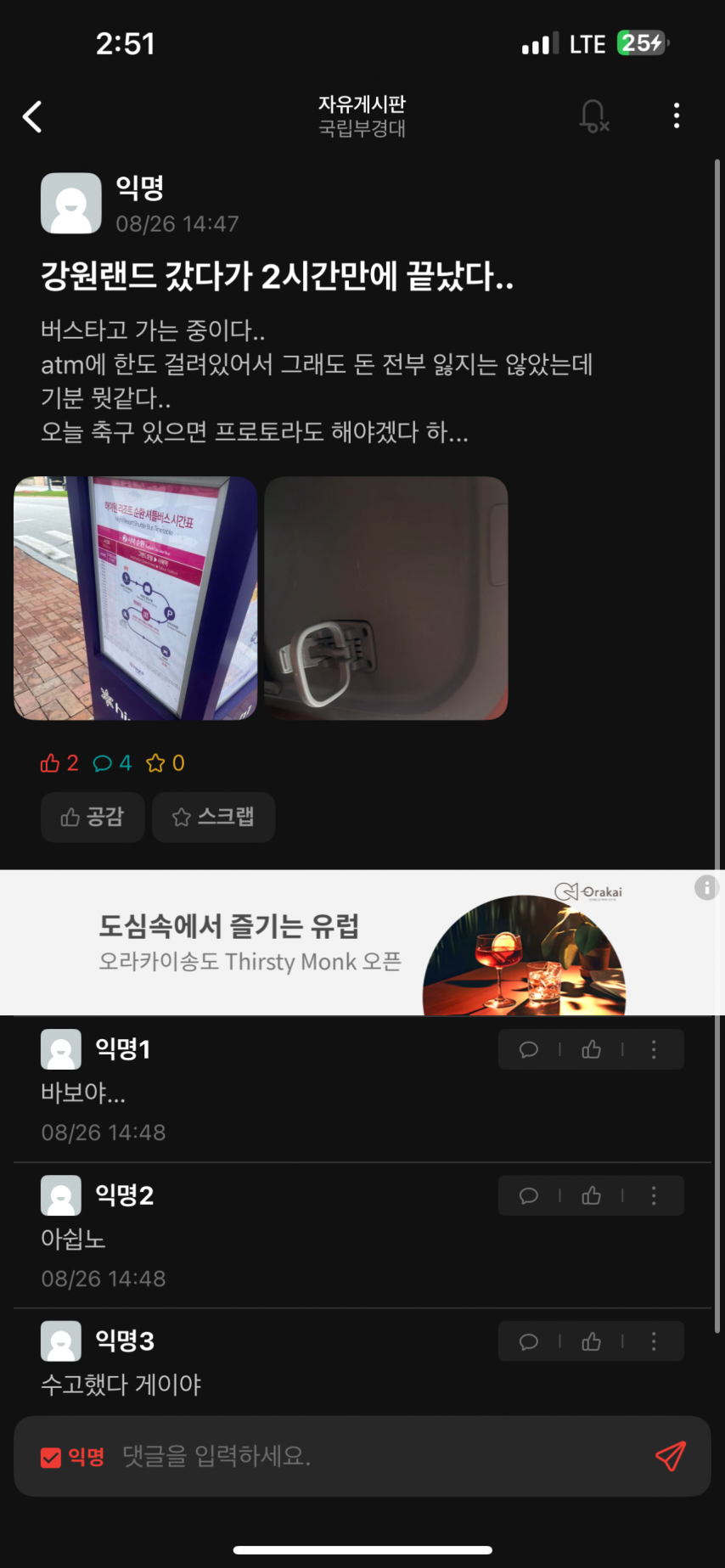Open more options for 익명2's comment
This screenshot has height=1568, width=725.
point(654,1196)
